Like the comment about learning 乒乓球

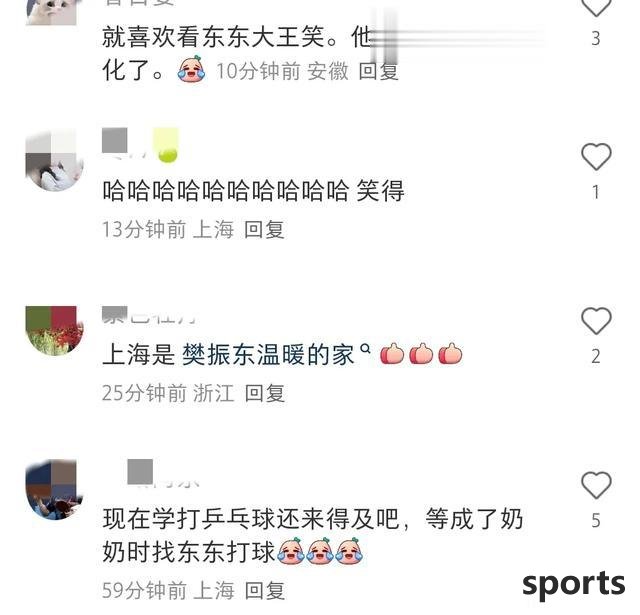[x=596, y=485]
